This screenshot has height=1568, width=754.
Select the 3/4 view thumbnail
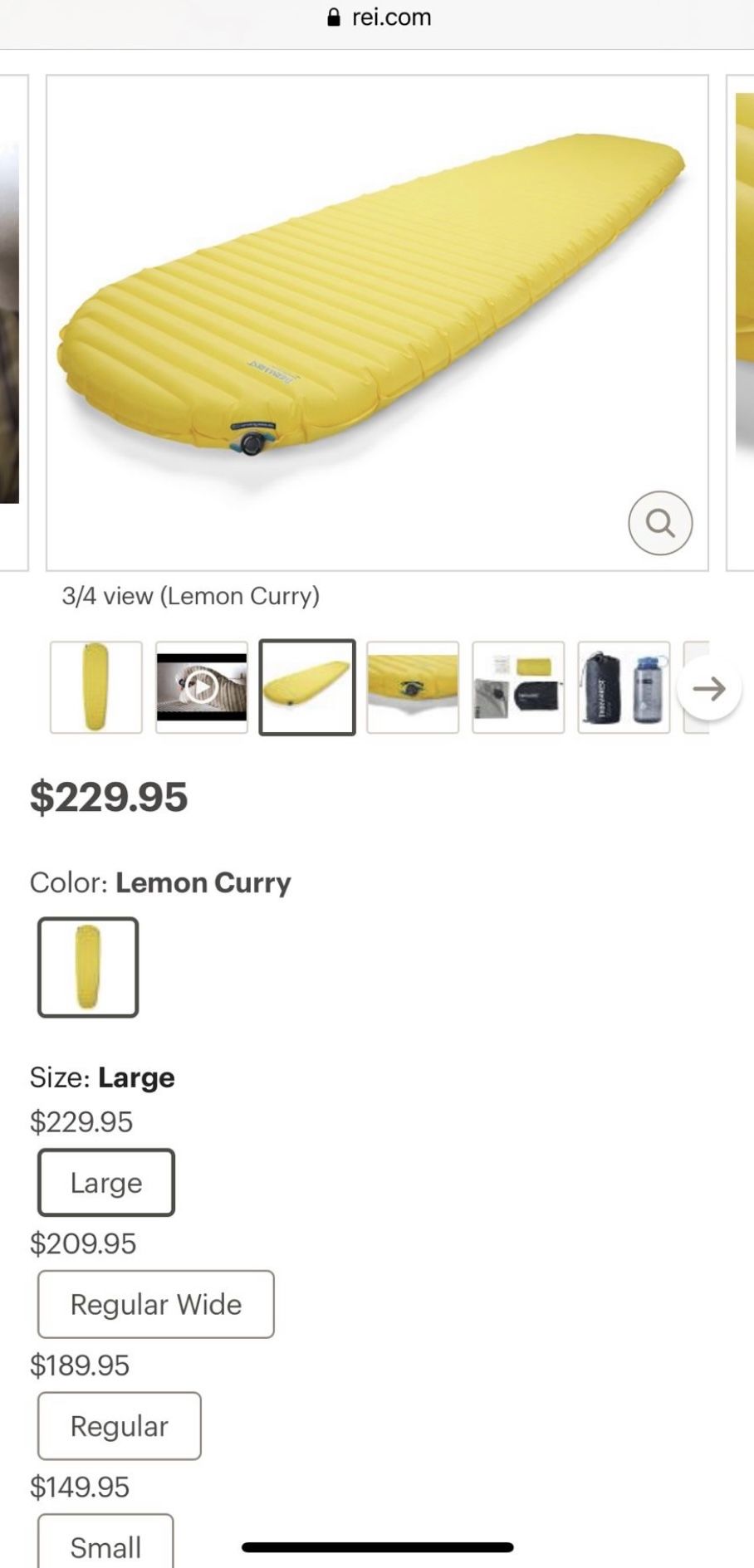[307, 687]
